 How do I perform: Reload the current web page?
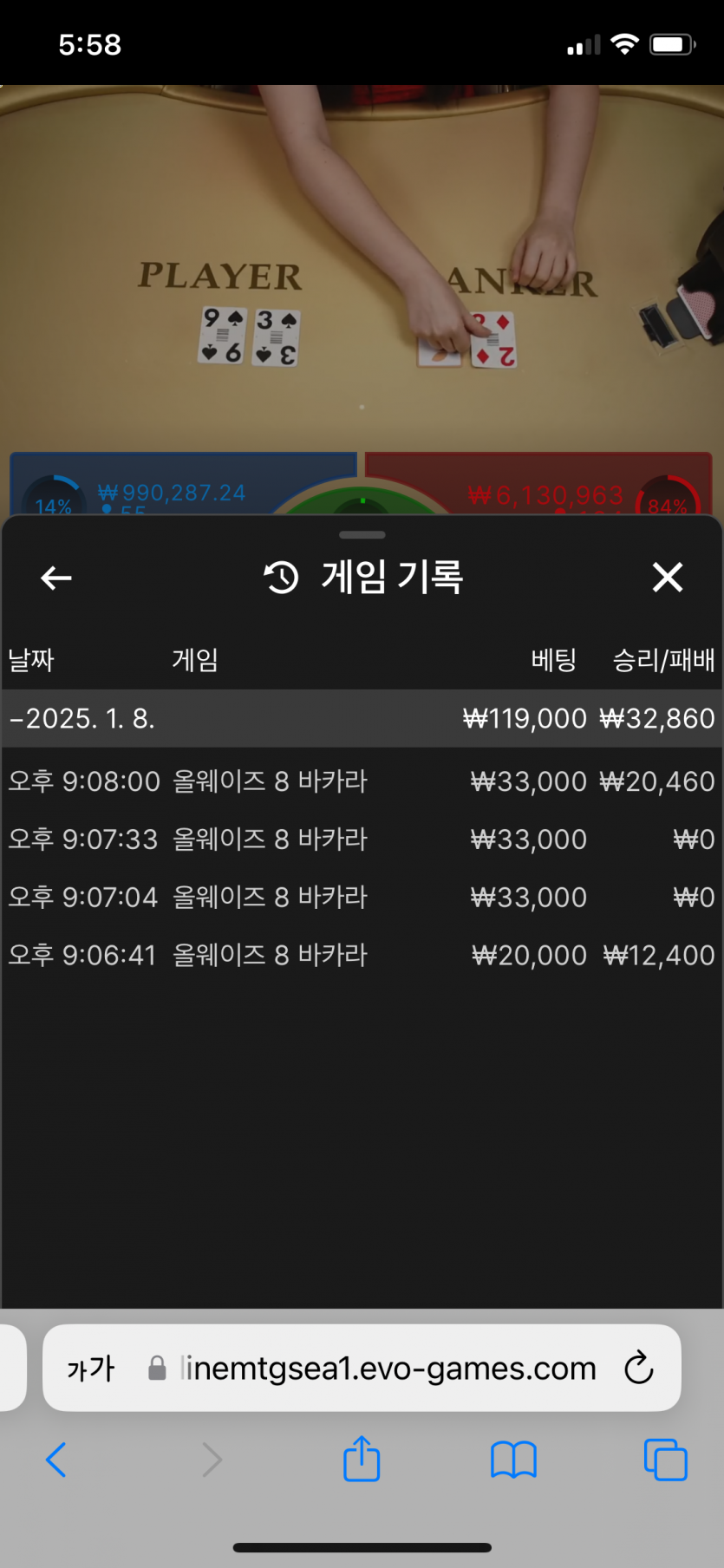click(x=639, y=1368)
